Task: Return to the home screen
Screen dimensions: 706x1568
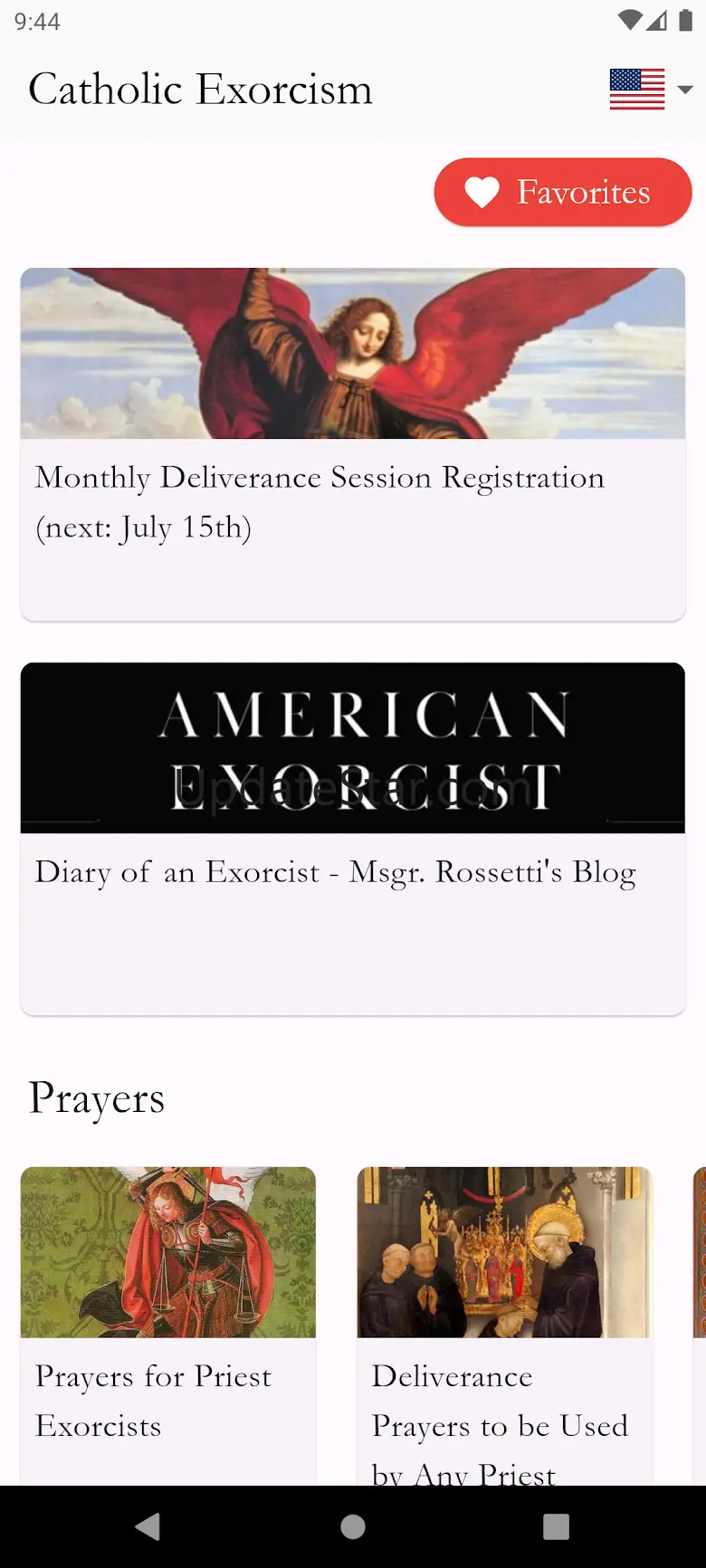Action: (x=353, y=1526)
